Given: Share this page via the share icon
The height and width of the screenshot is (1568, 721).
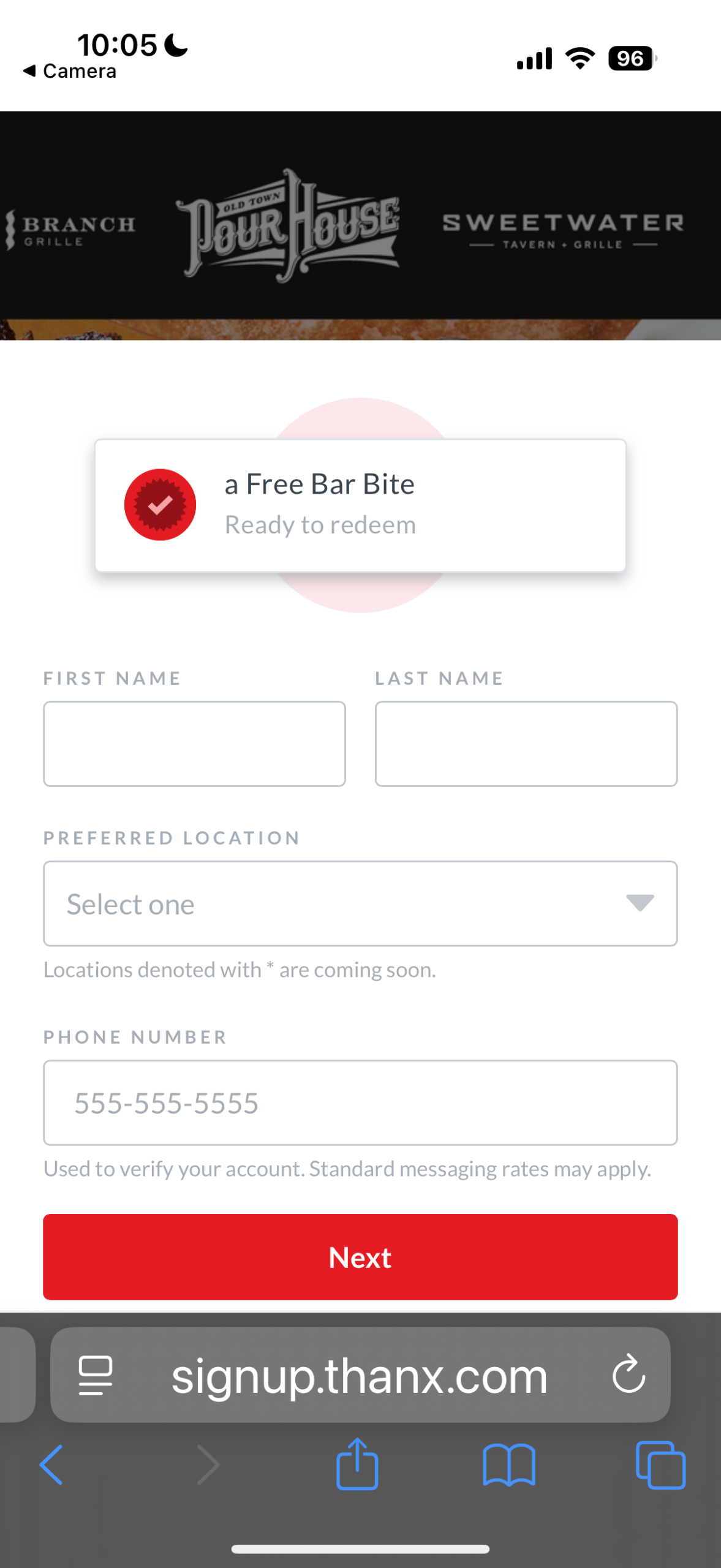Looking at the screenshot, I should point(357,1464).
